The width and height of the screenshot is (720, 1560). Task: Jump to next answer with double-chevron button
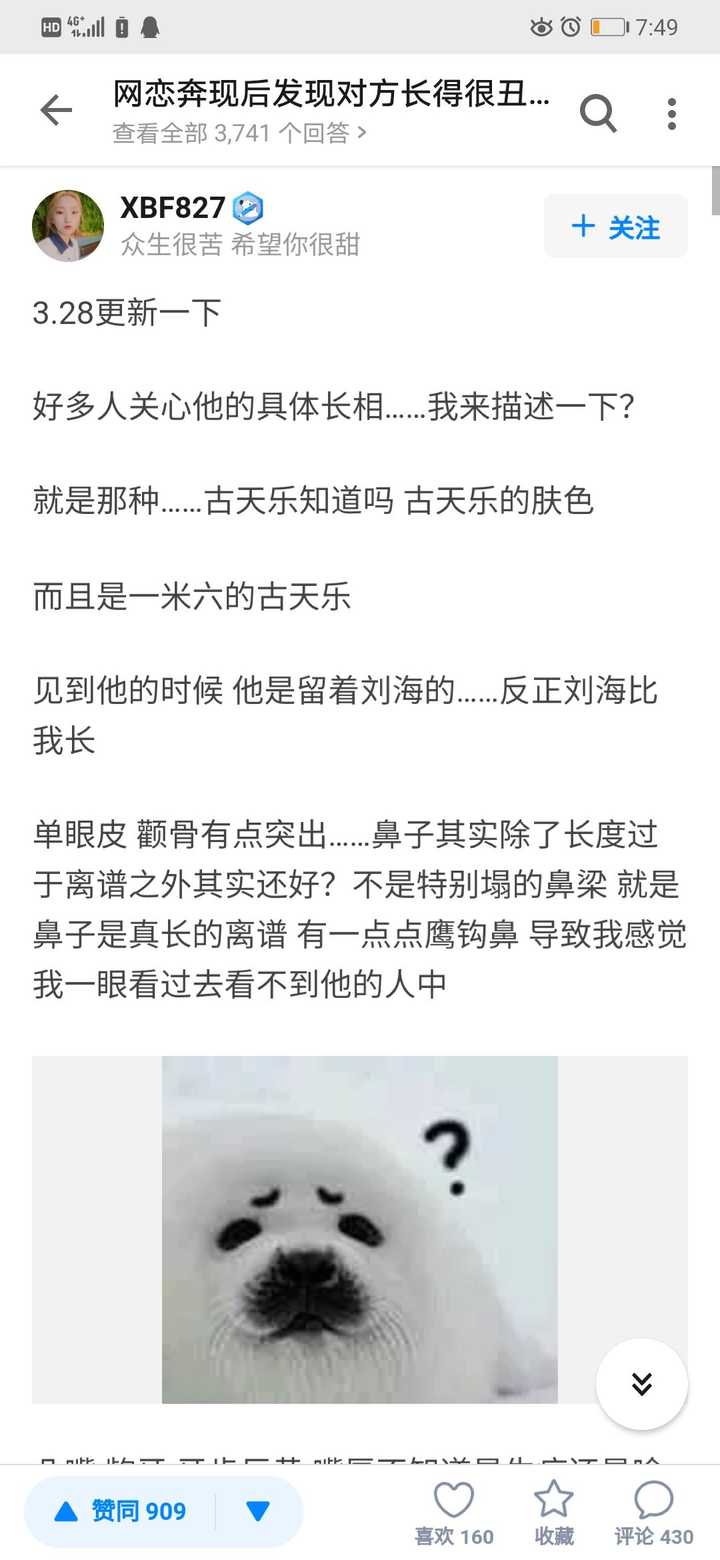641,1384
